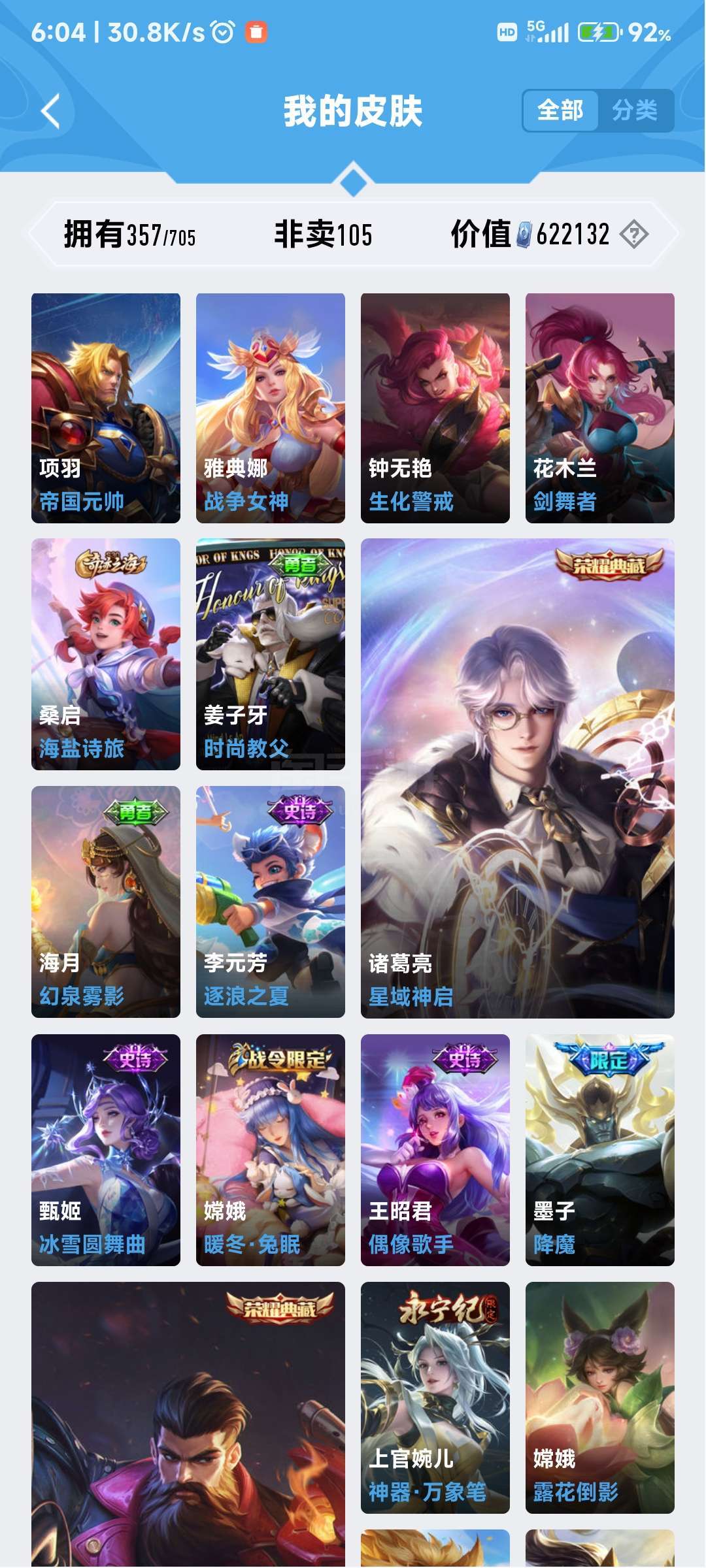The image size is (706, 1568).
Task: View 嫦娥 露花倒影 skin
Action: (600, 1397)
